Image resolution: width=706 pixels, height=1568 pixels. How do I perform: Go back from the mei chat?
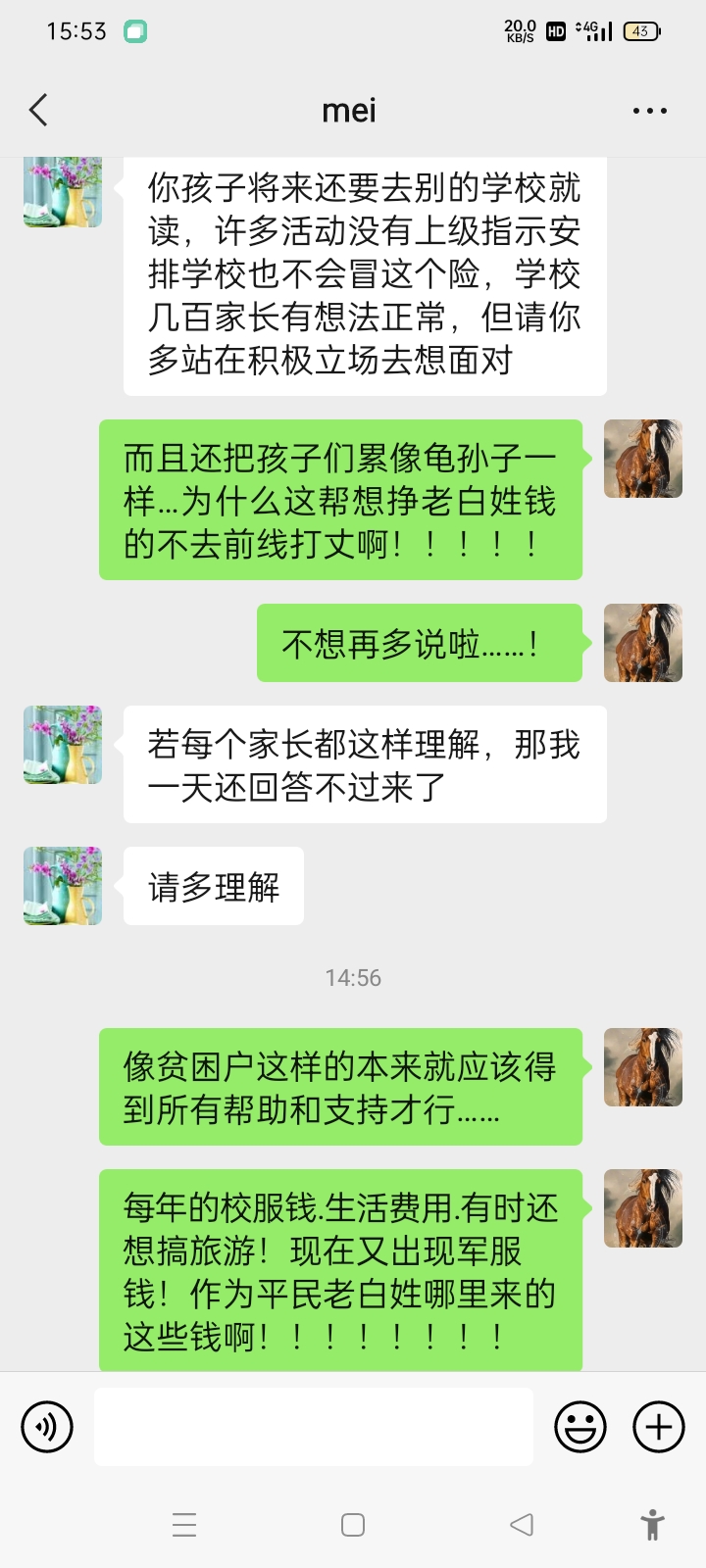pos(39,111)
